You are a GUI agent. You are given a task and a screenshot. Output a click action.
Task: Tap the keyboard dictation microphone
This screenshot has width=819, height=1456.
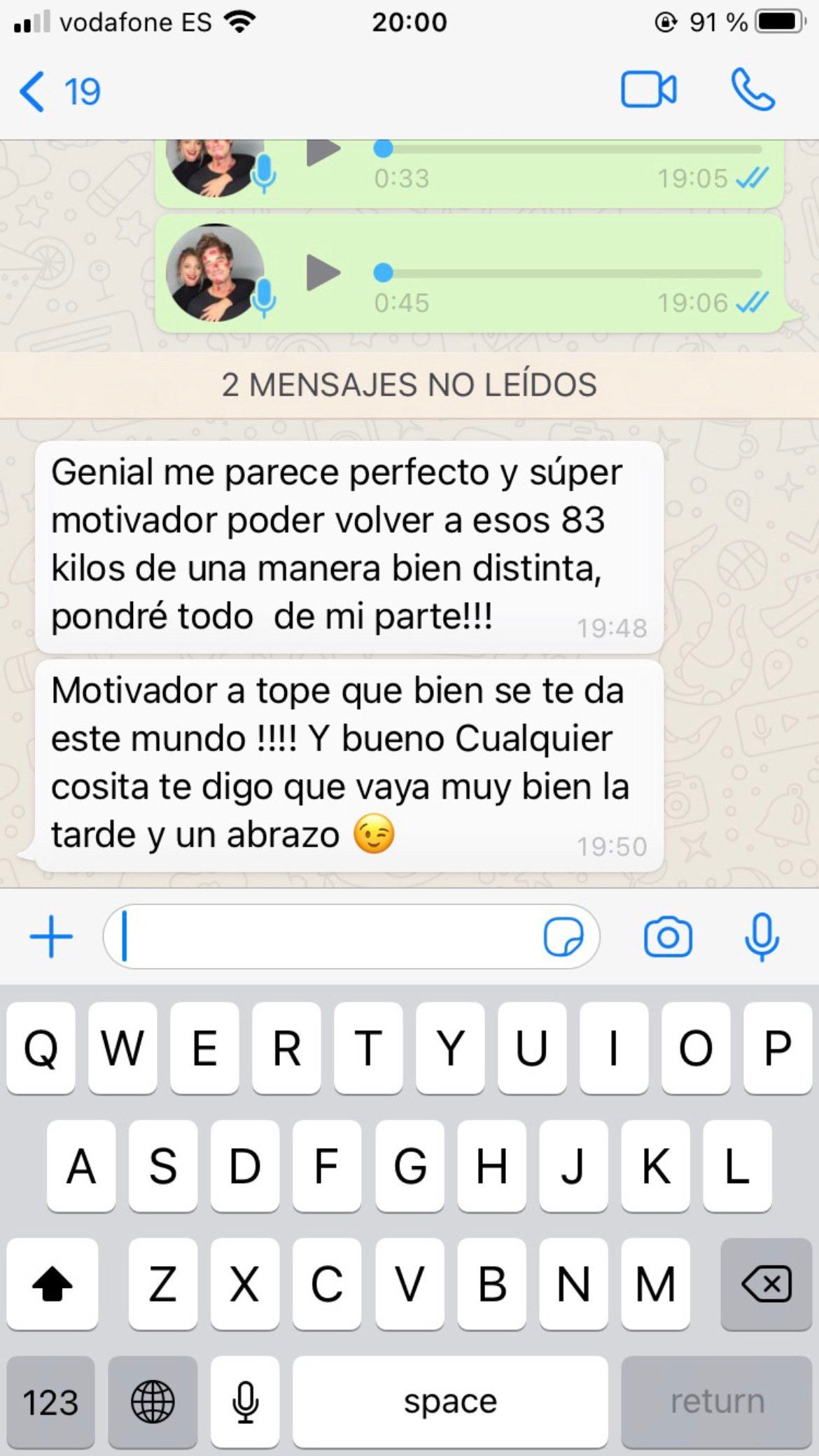pos(245,1402)
